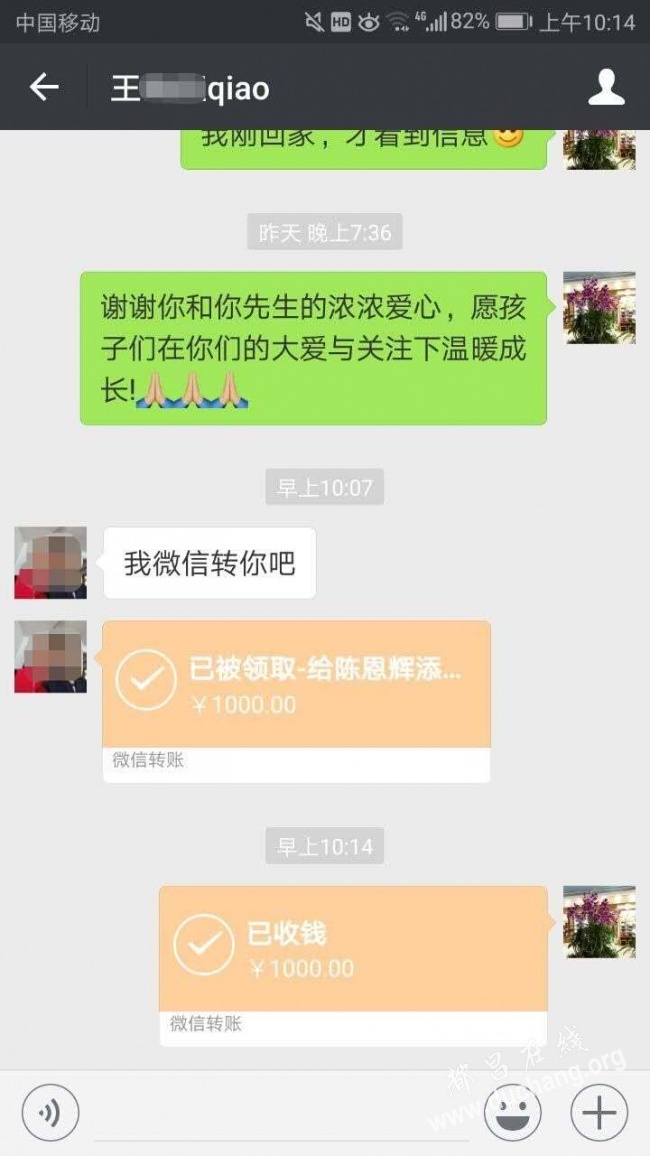Open own flower avatar beside 已收钱

599,921
